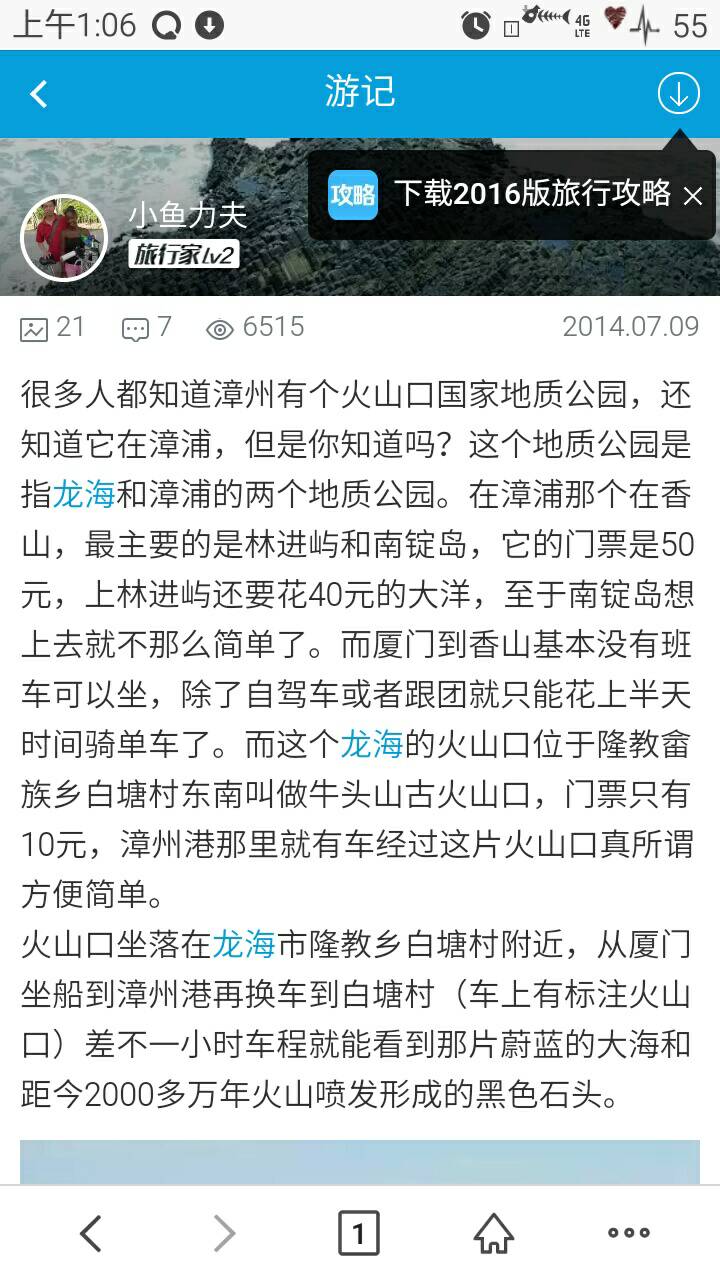The height and width of the screenshot is (1280, 720).
Task: Open the browser tabs switcher showing 1
Action: tap(358, 1233)
